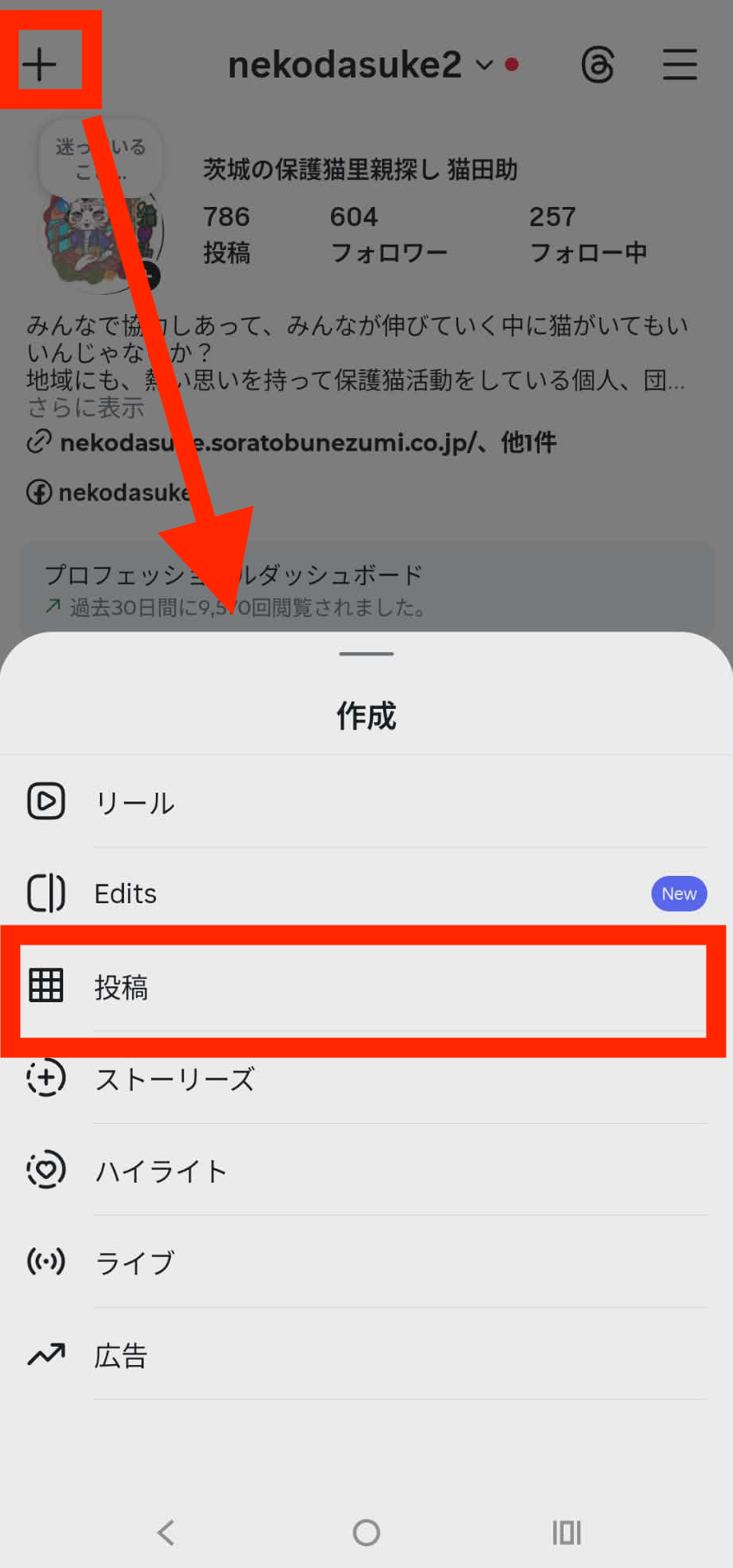Tap the system back button
Screen dimensions: 733x1568
(x=165, y=1532)
